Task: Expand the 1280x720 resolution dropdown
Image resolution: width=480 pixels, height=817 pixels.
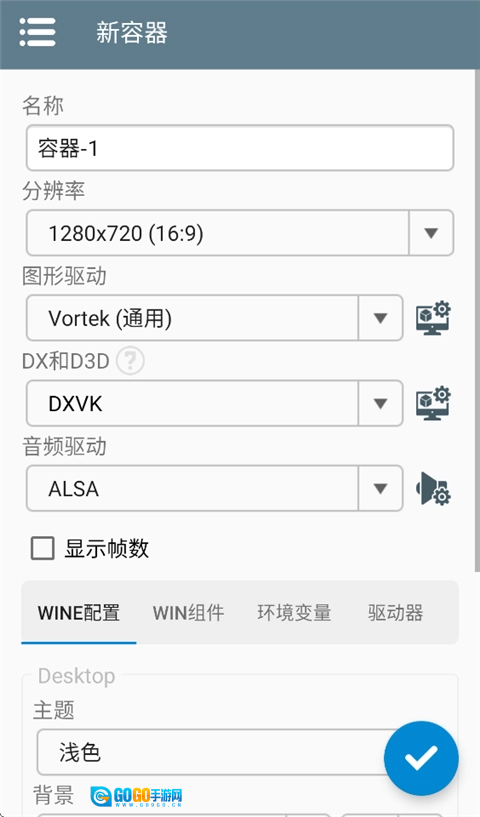Action: point(240,232)
